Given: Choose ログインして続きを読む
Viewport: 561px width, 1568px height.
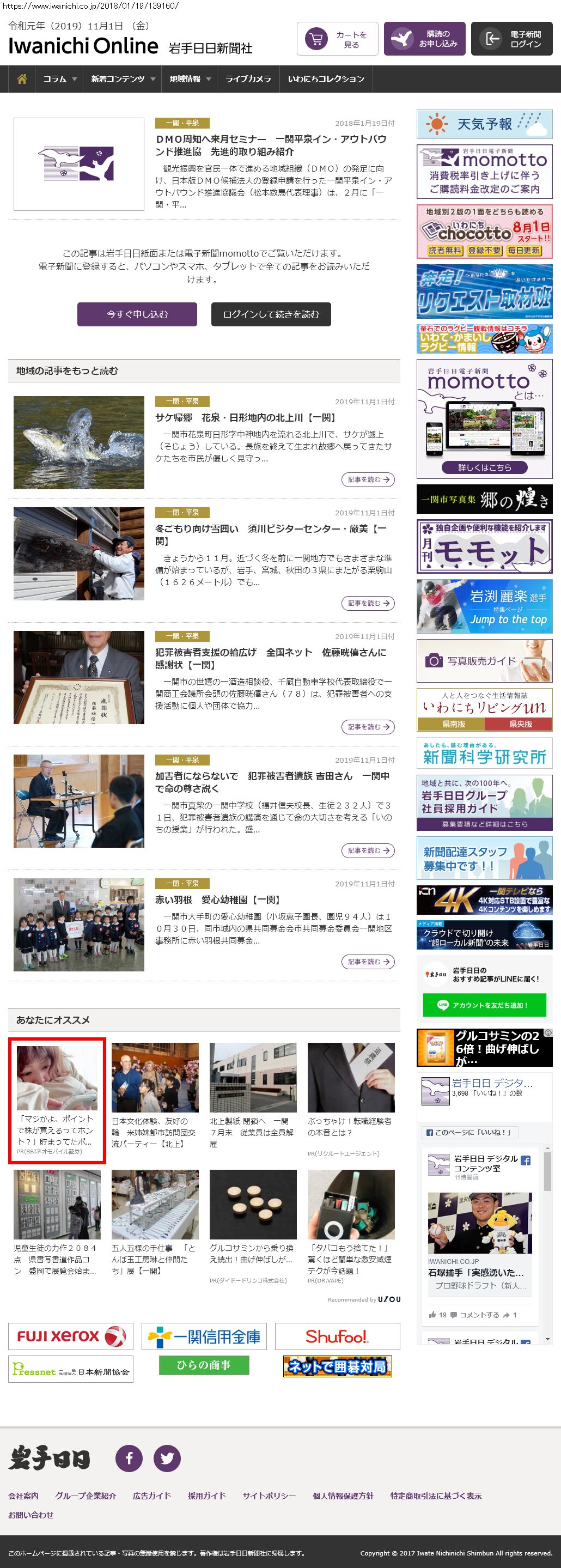Looking at the screenshot, I should coord(271,314).
